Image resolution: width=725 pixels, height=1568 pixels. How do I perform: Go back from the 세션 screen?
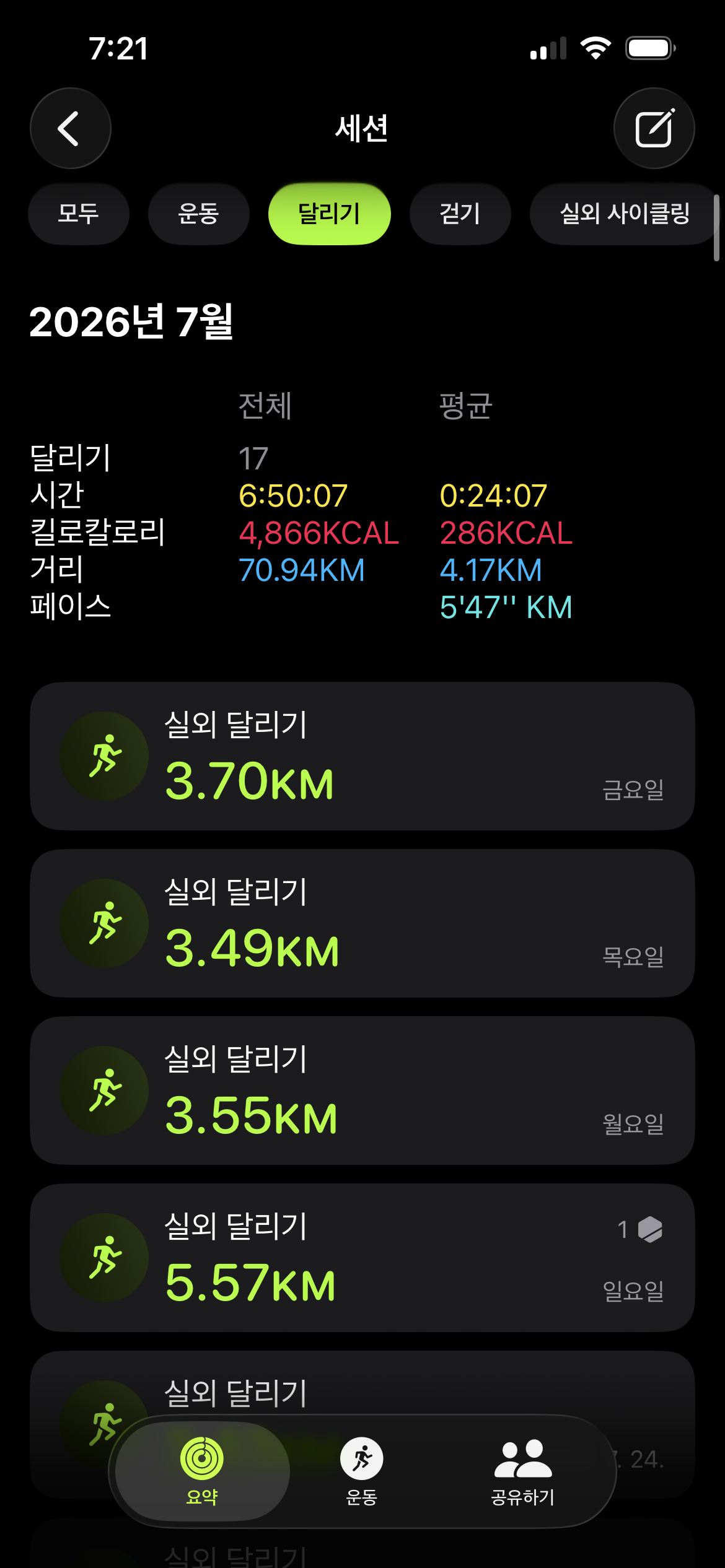click(71, 128)
